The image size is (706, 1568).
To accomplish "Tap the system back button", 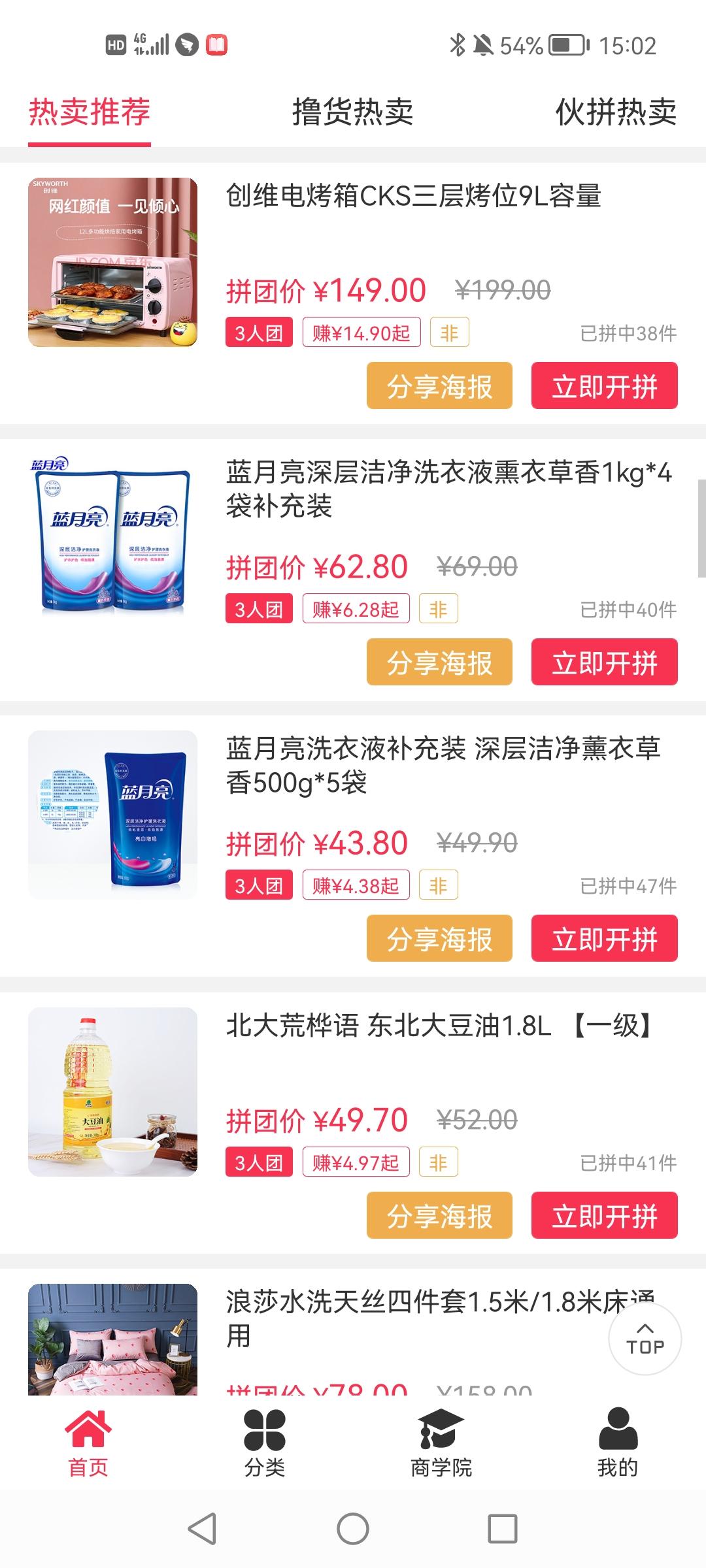I will pyautogui.click(x=202, y=1529).
